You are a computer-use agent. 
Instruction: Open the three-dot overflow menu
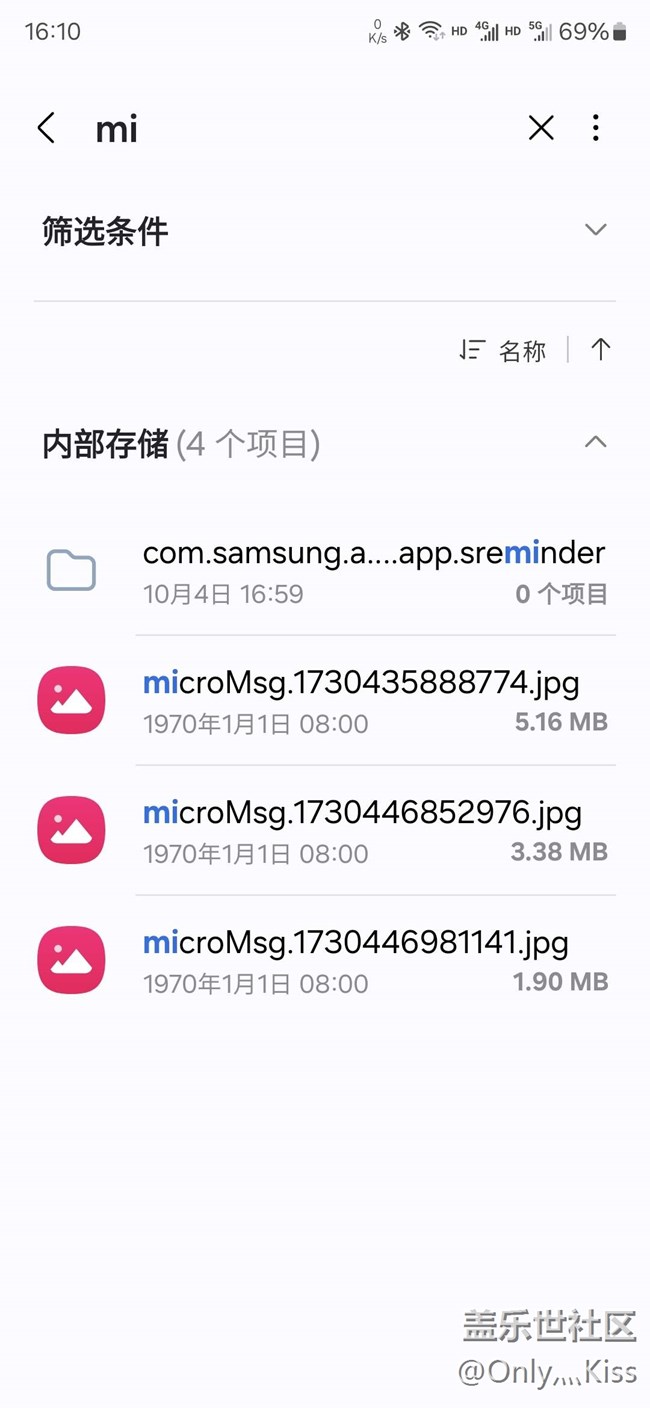coord(596,128)
